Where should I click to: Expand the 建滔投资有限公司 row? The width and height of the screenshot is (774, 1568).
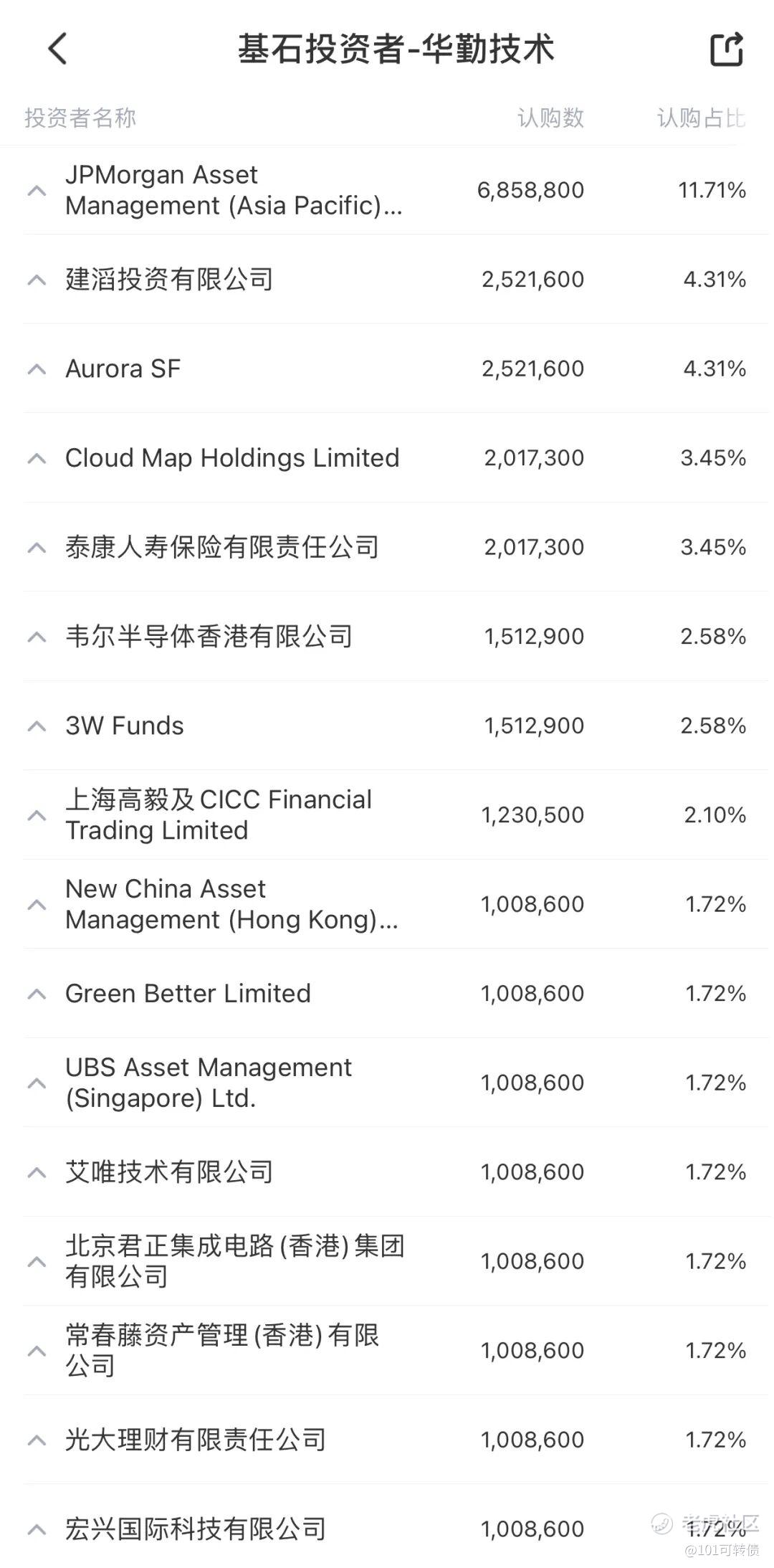(37, 280)
